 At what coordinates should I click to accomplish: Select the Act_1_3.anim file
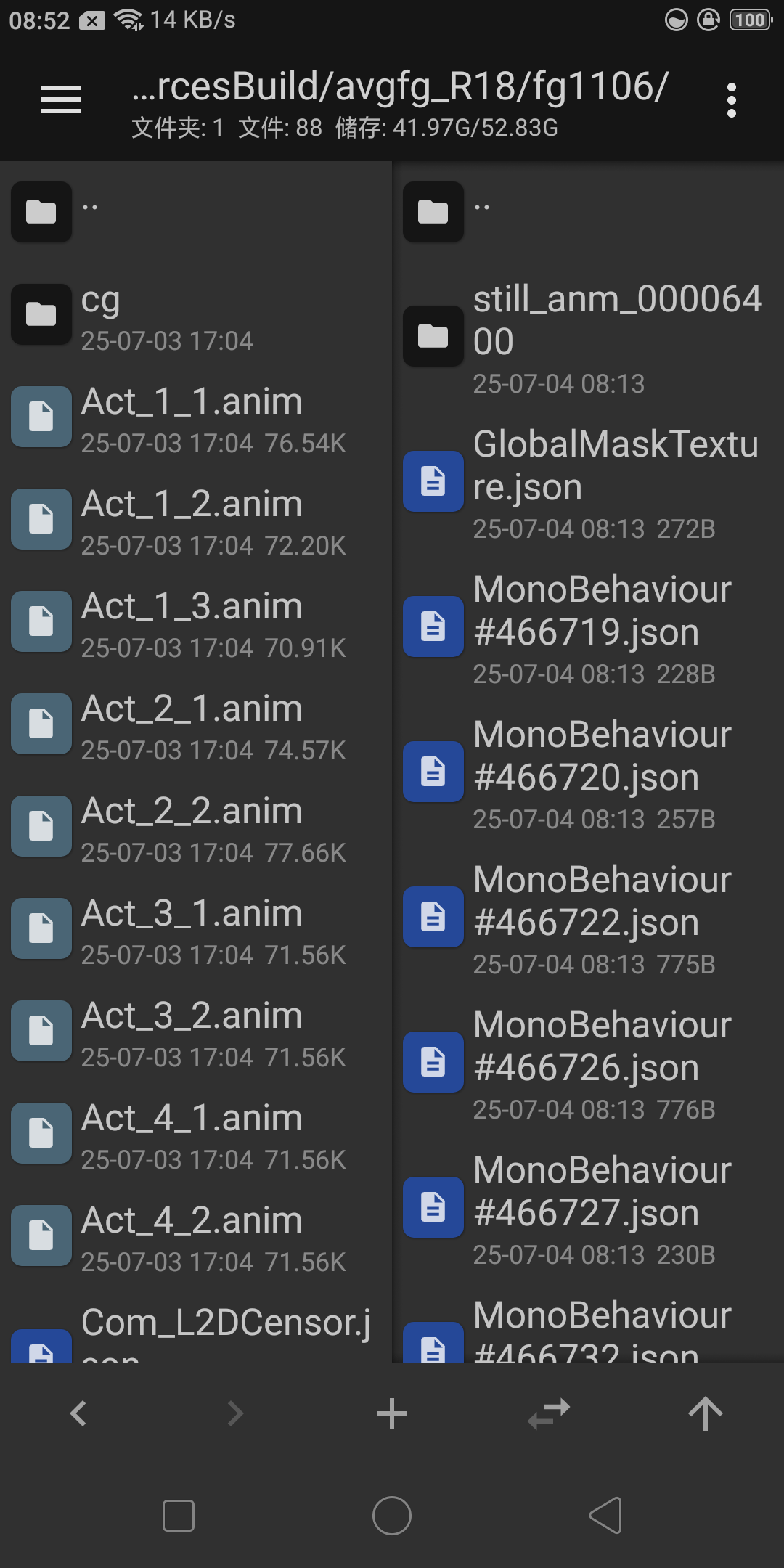coord(196,621)
